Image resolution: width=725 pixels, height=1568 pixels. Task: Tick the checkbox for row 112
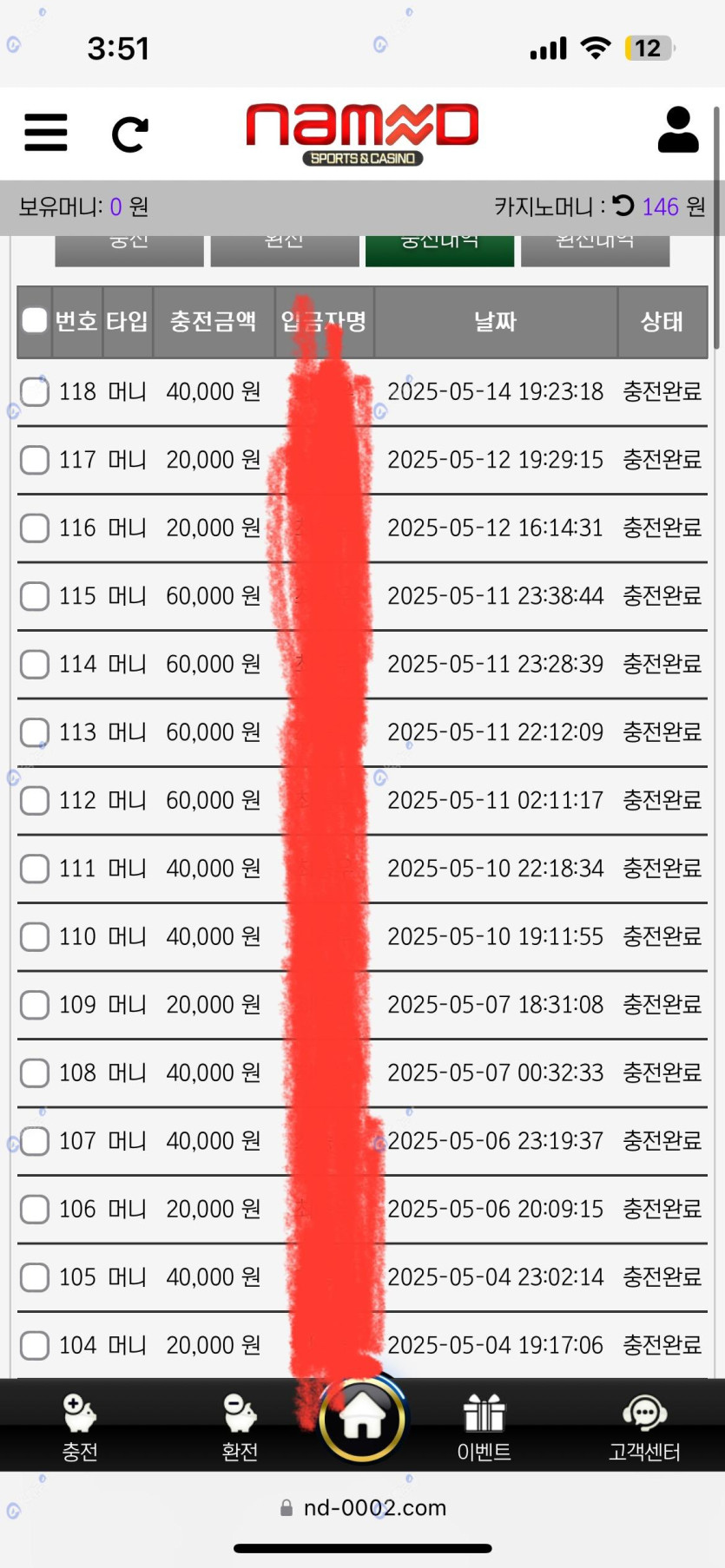click(35, 800)
